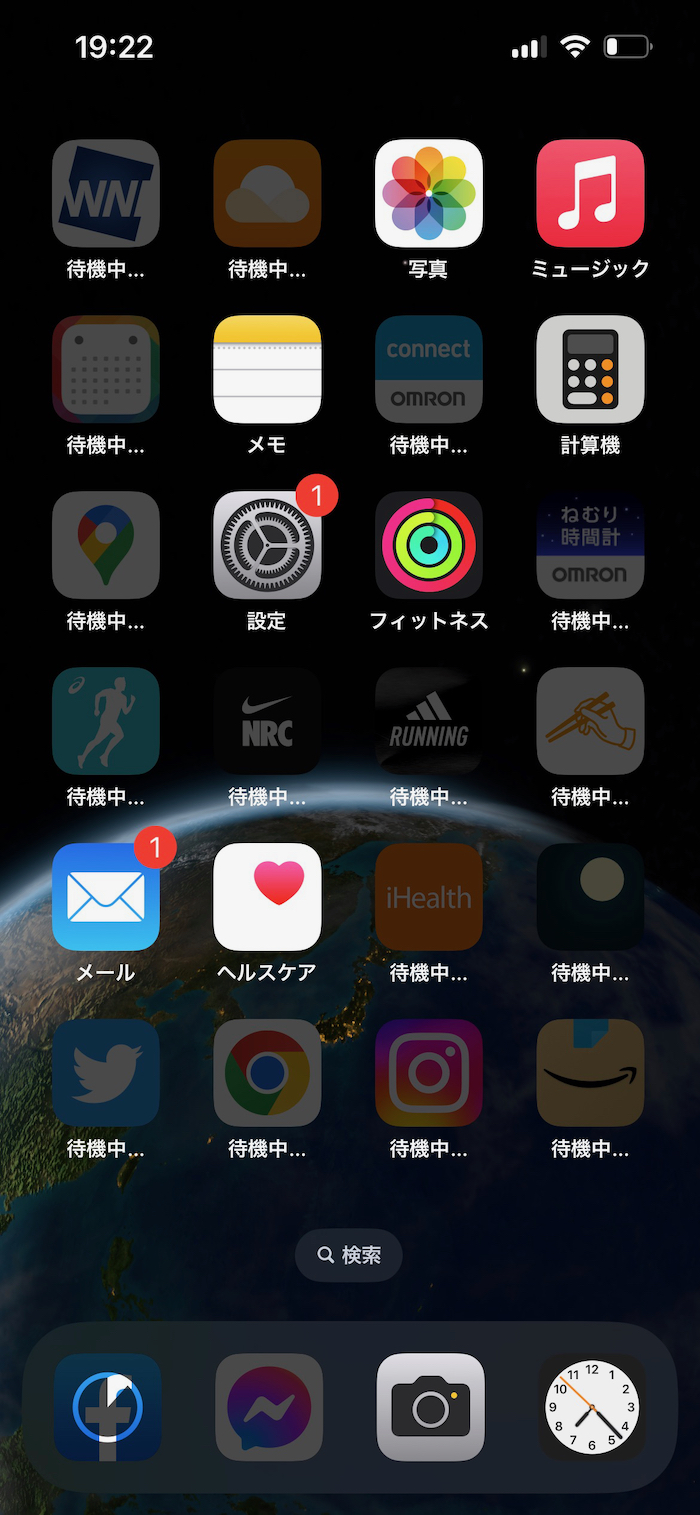Tap the waiting Twitter icon
This screenshot has width=700, height=1515.
click(x=106, y=1073)
